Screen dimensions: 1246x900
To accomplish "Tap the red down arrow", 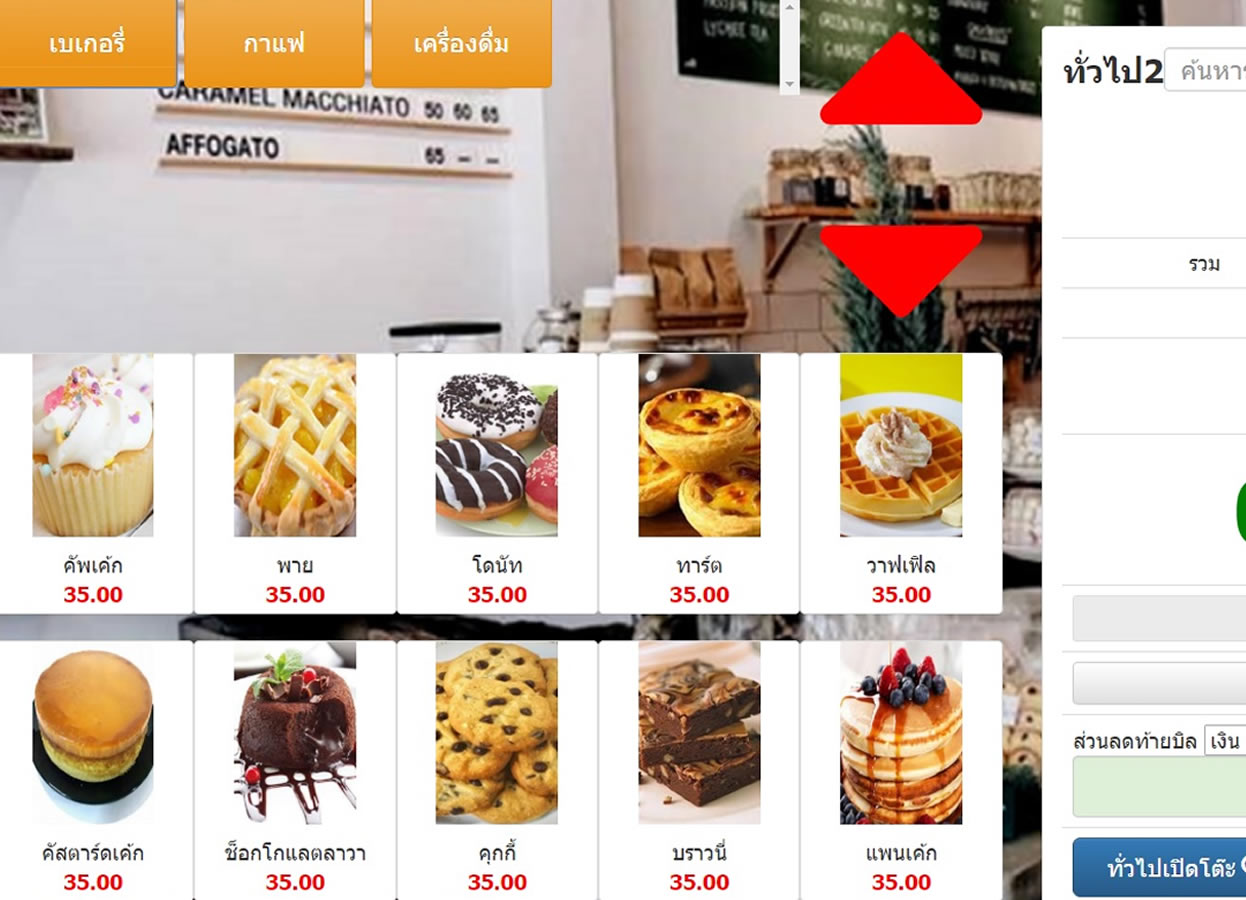I will pos(901,265).
